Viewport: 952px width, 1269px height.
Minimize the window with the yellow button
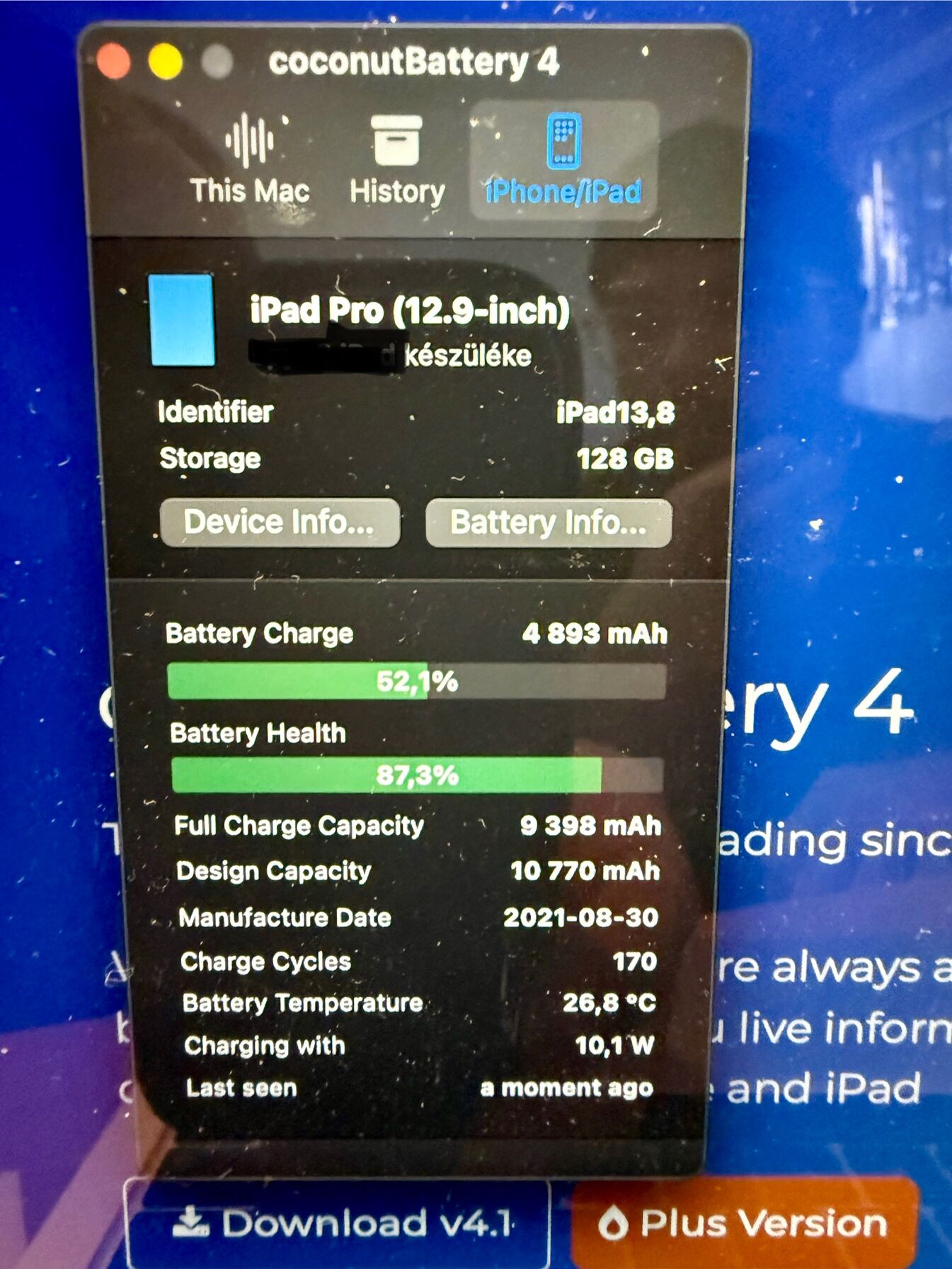click(166, 62)
